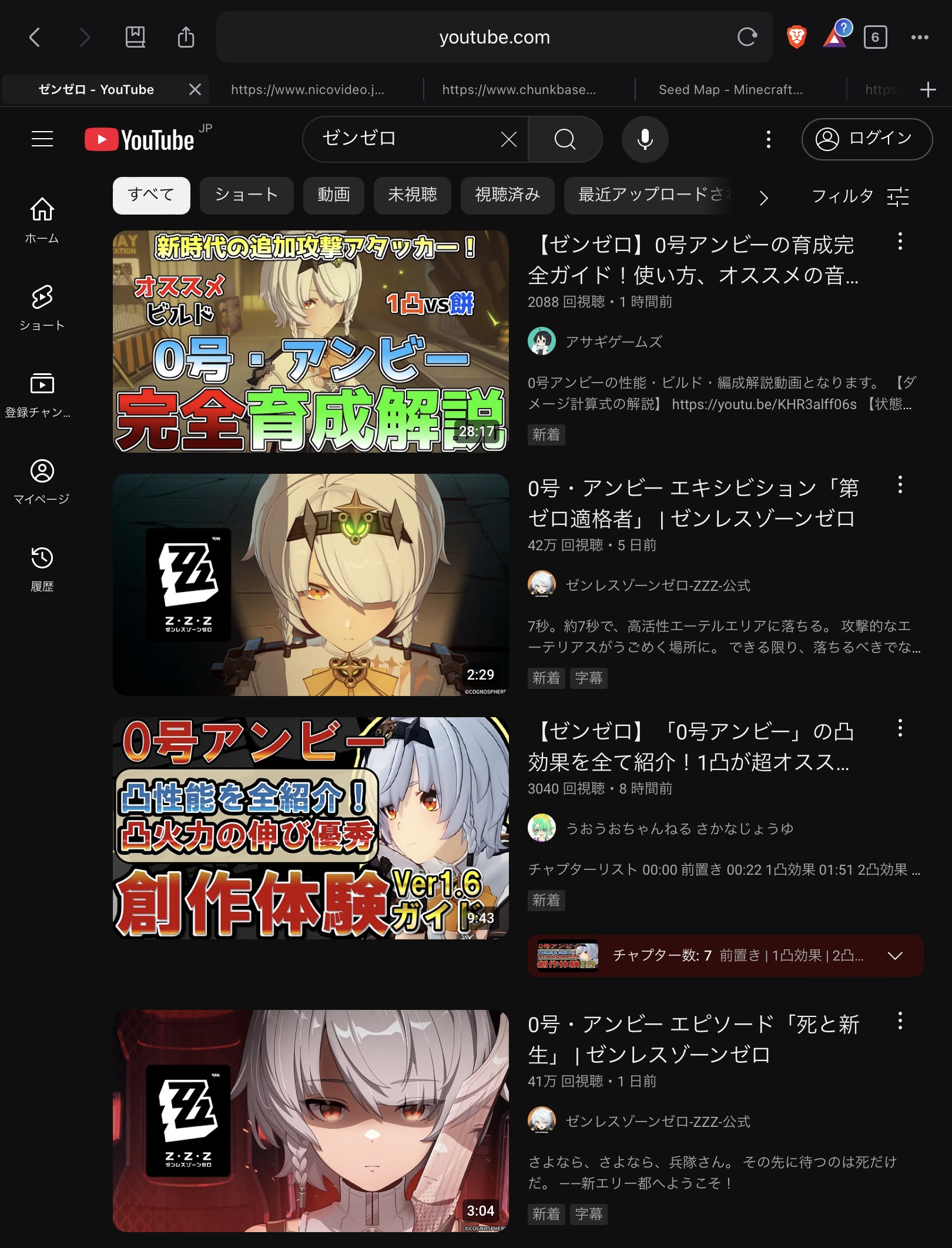
Task: Run the search using the magnifier icon
Action: [x=565, y=139]
